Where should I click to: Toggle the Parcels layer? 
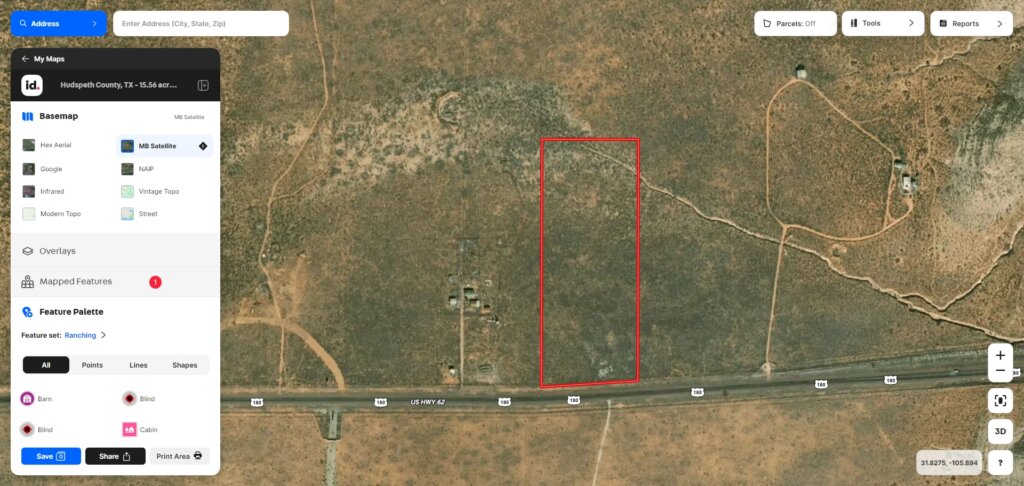pyautogui.click(x=795, y=23)
